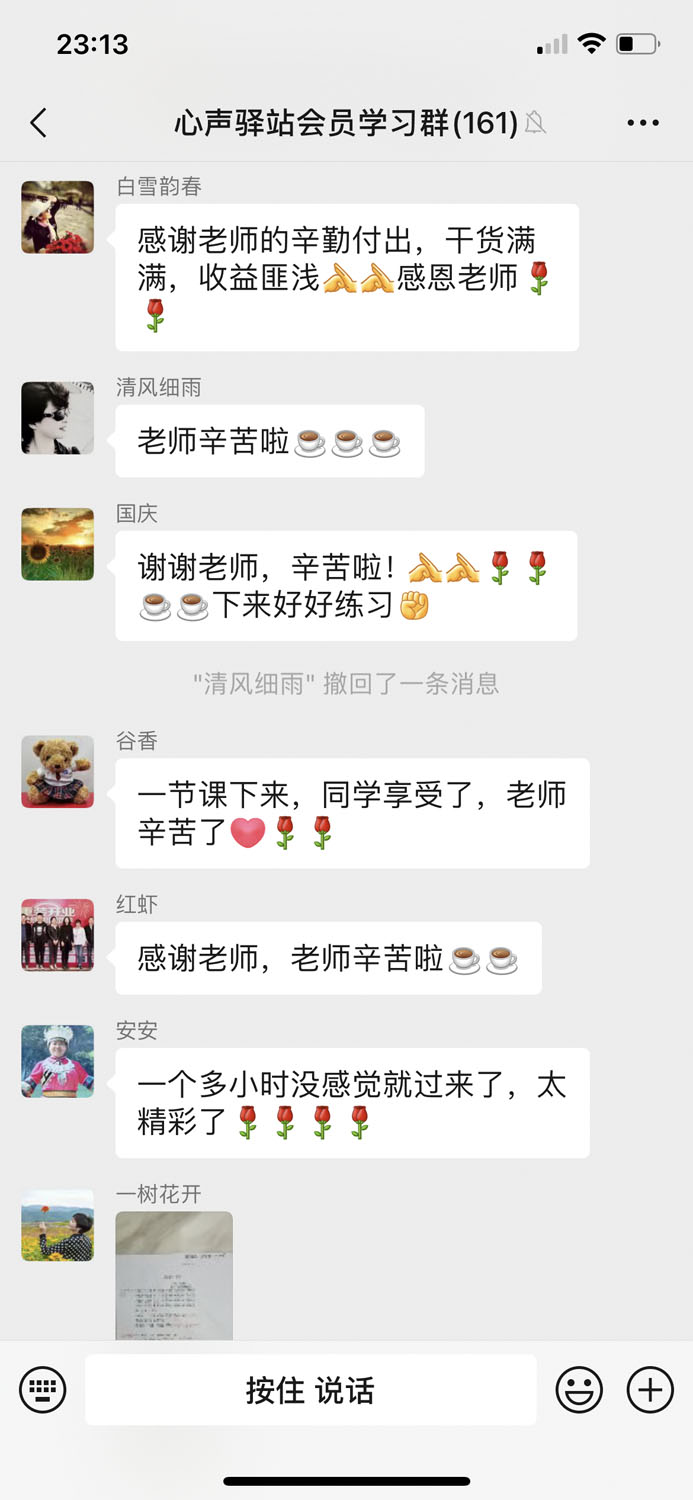Open the emoji sticker panel
Viewport: 693px width, 1500px height.
click(579, 1390)
